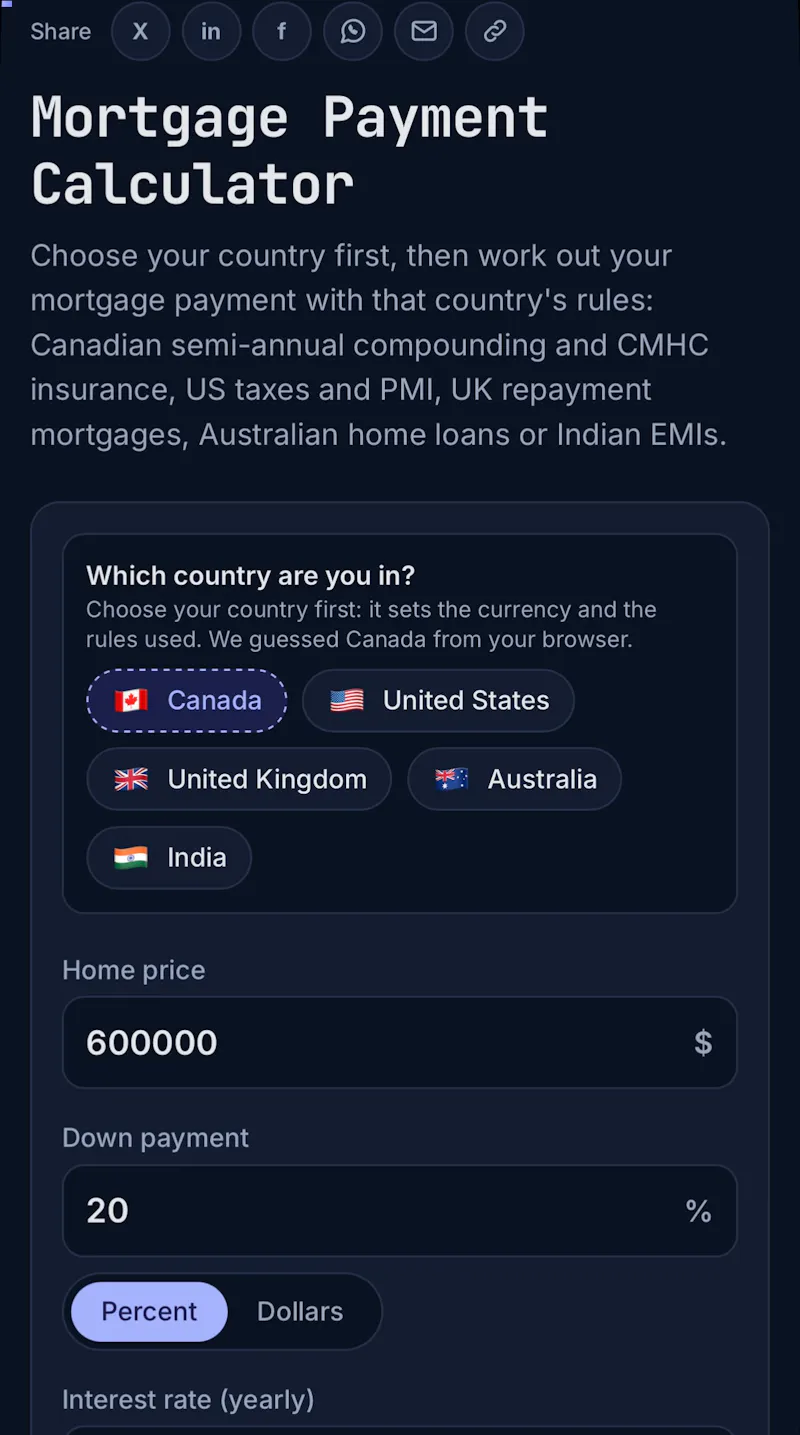Choose United States as country
The width and height of the screenshot is (800, 1435).
[438, 700]
